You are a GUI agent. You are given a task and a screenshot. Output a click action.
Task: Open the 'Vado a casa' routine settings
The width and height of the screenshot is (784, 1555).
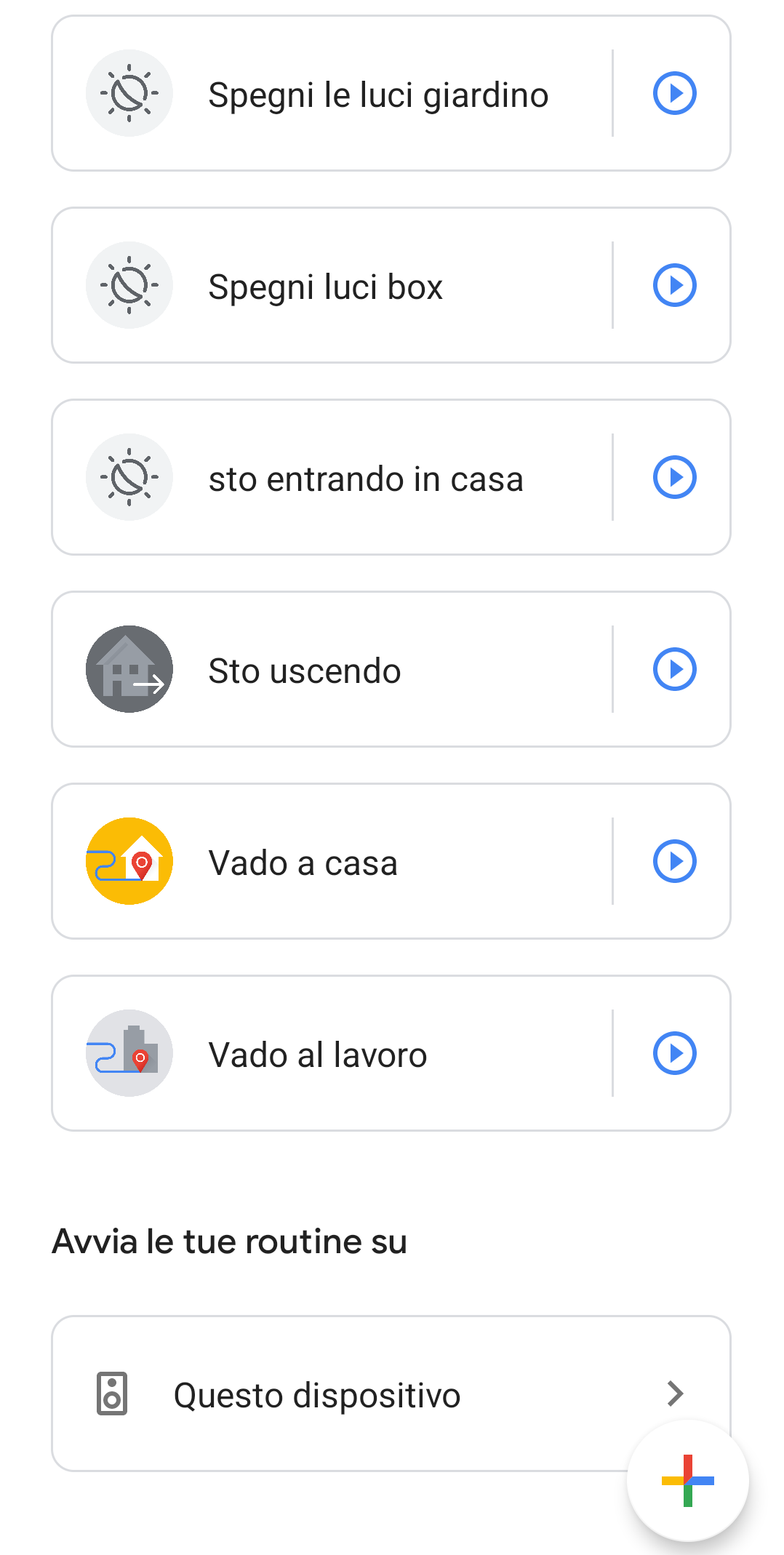(x=364, y=861)
